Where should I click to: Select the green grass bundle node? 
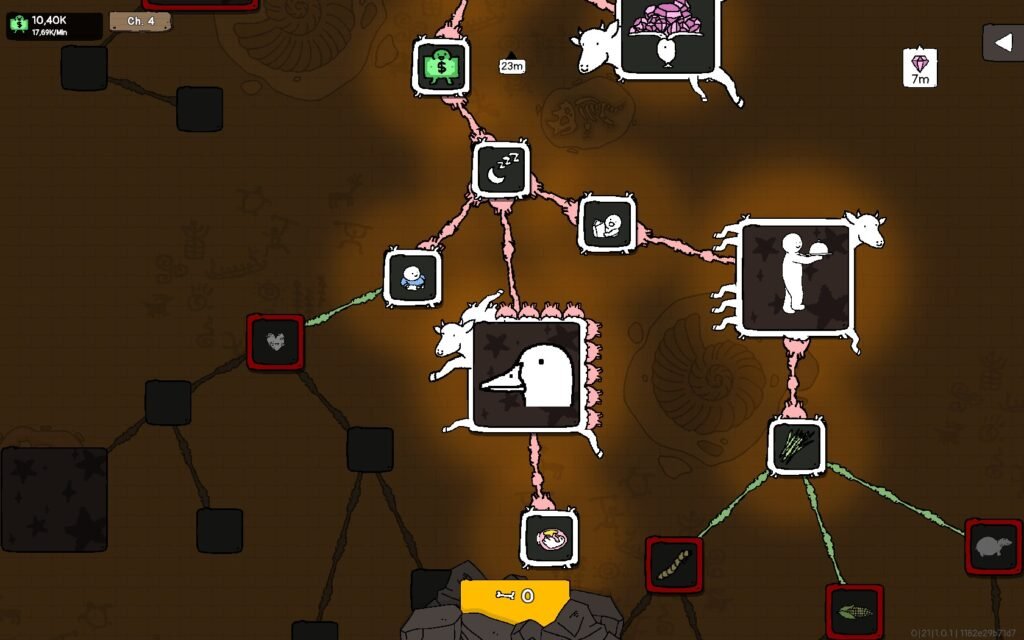pyautogui.click(x=797, y=446)
